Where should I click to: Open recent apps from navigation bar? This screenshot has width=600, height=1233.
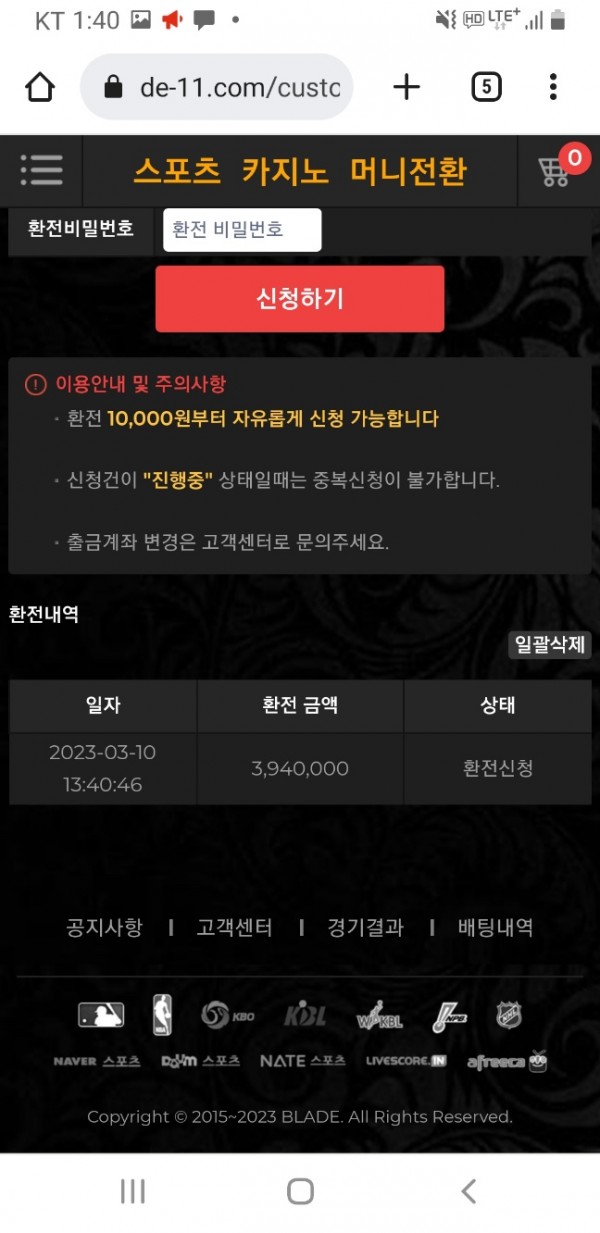[x=132, y=1190]
